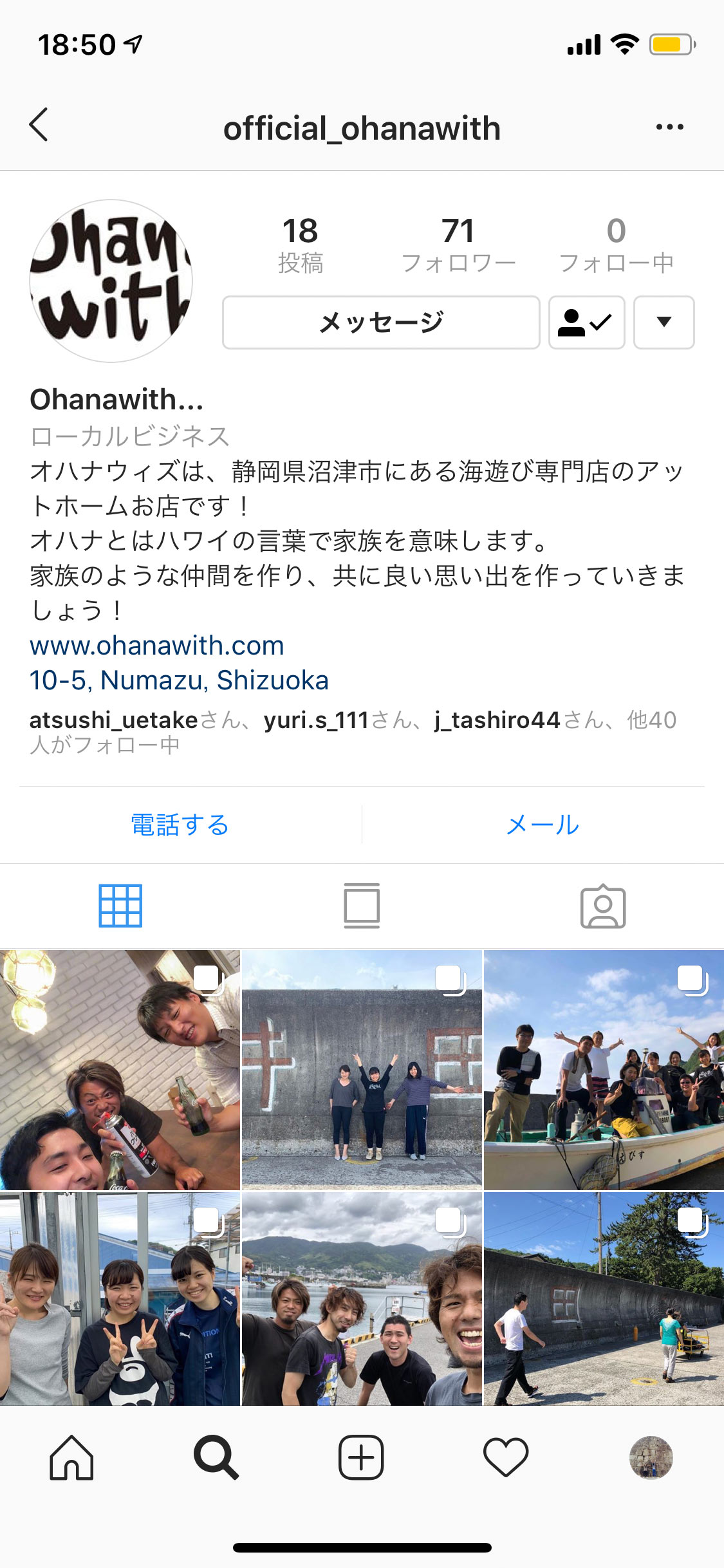
Task: Tap 電話する to call the shop
Action: [x=180, y=825]
